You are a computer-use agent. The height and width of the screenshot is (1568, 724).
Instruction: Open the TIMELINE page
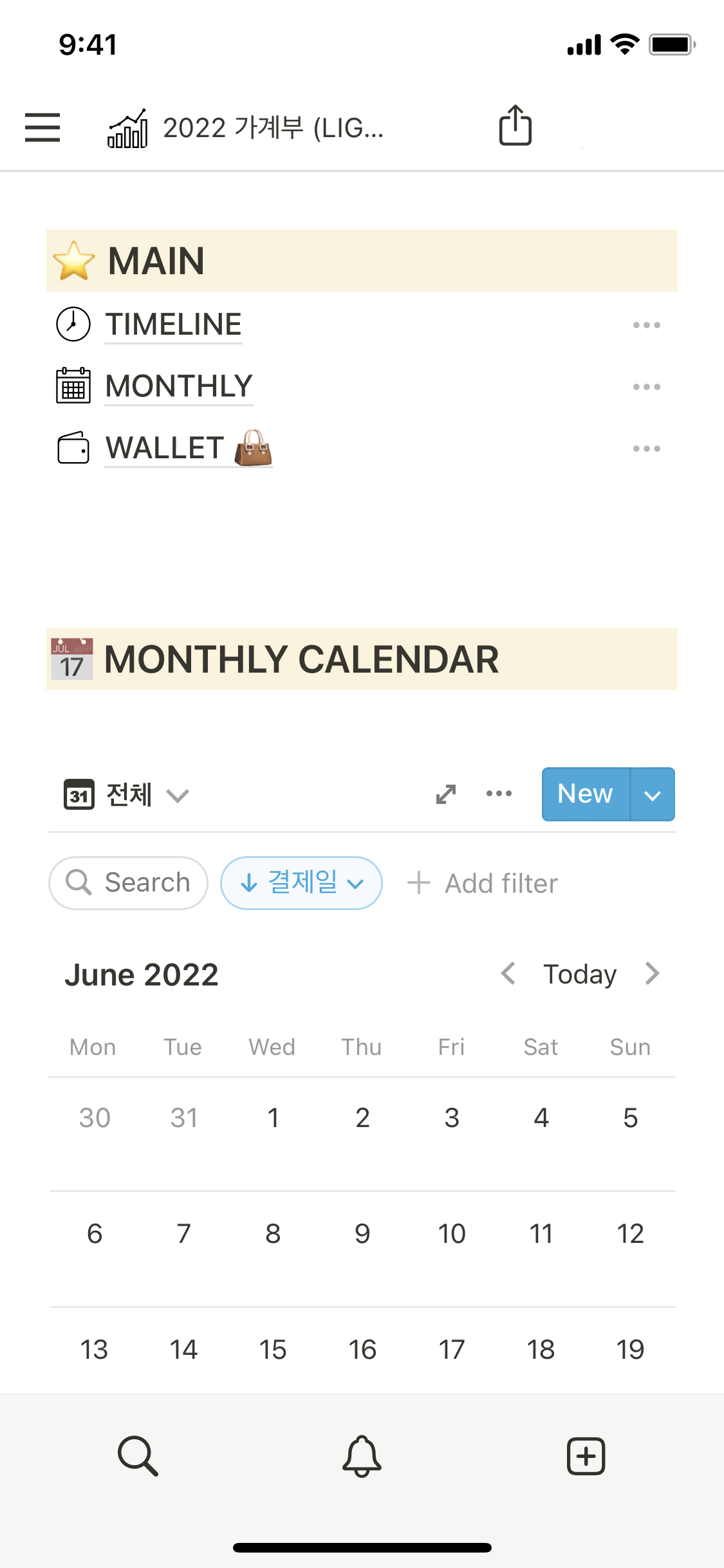point(173,324)
